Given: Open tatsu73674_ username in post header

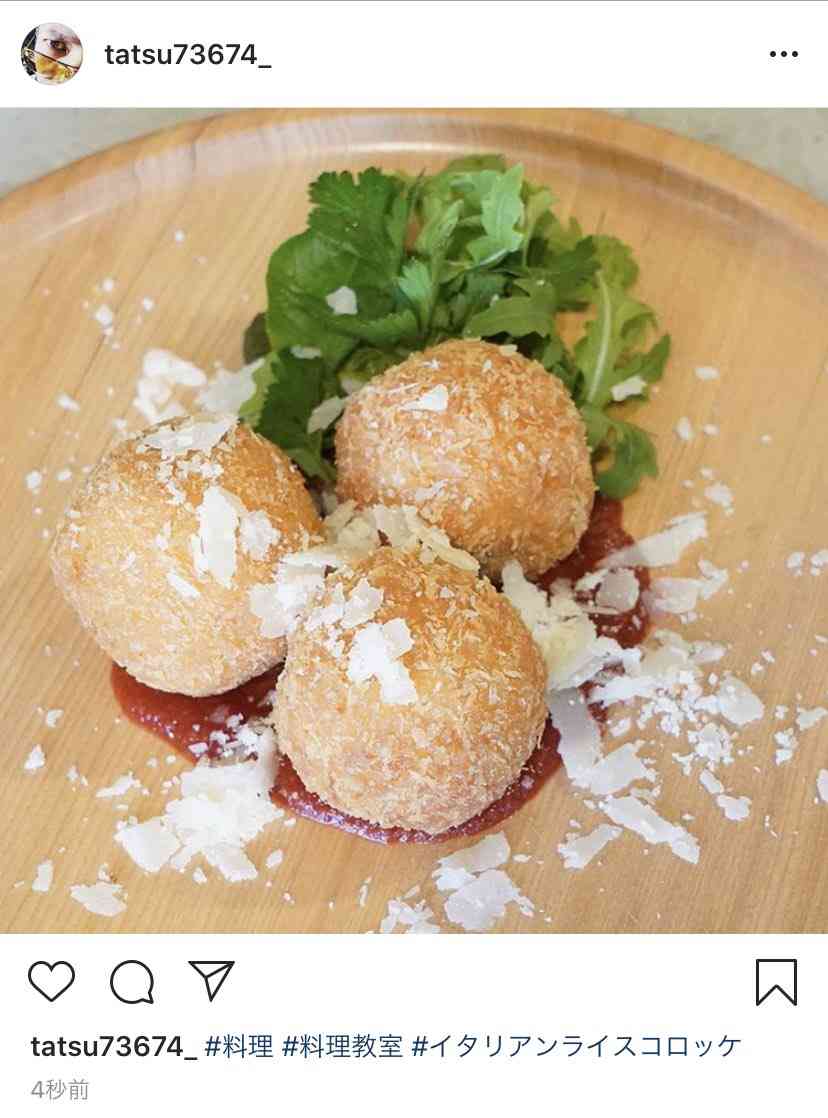Looking at the screenshot, I should coord(187,54).
